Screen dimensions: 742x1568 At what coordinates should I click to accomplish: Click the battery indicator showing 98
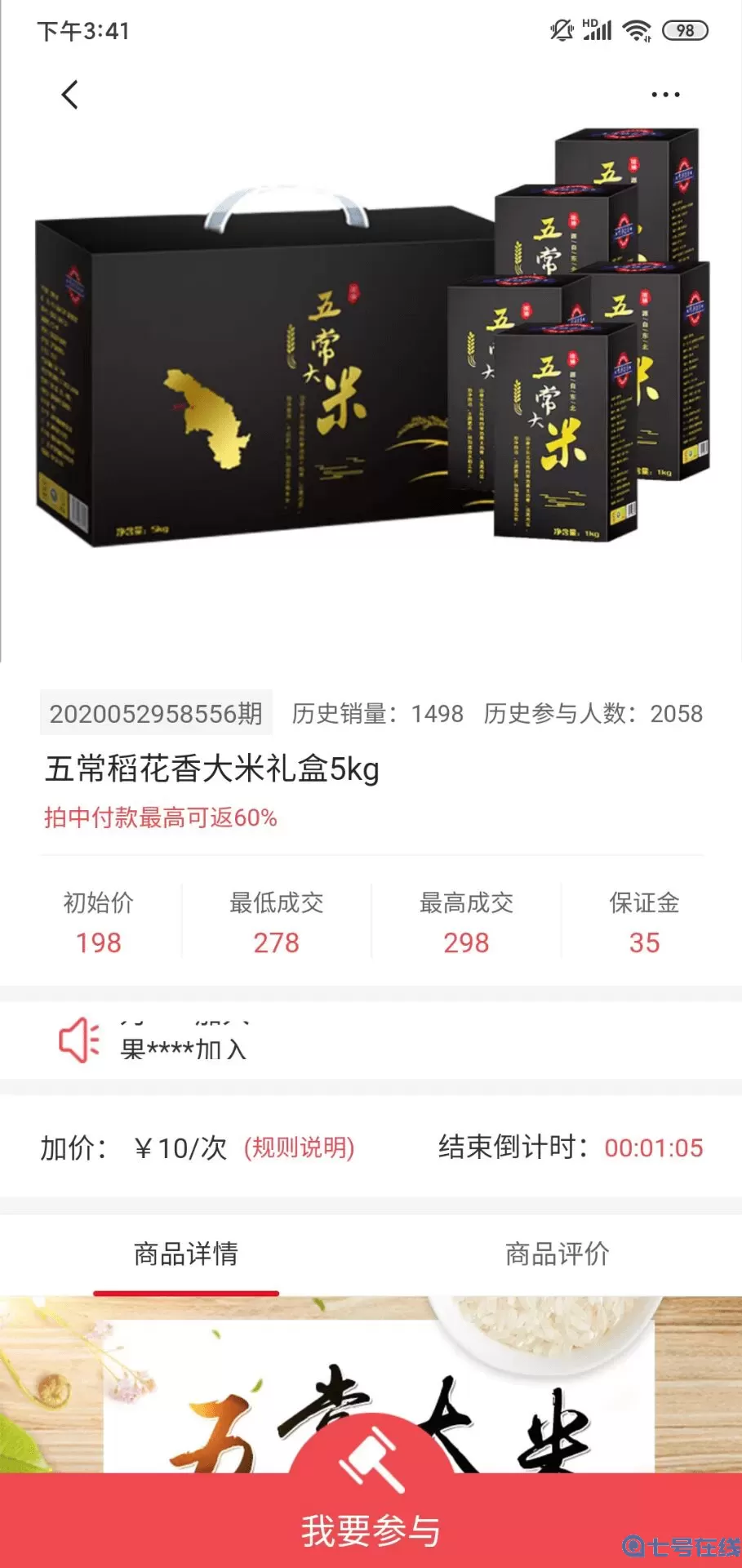click(686, 29)
